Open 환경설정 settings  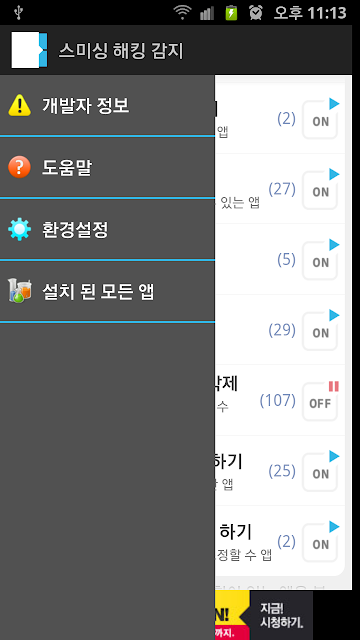[107, 229]
